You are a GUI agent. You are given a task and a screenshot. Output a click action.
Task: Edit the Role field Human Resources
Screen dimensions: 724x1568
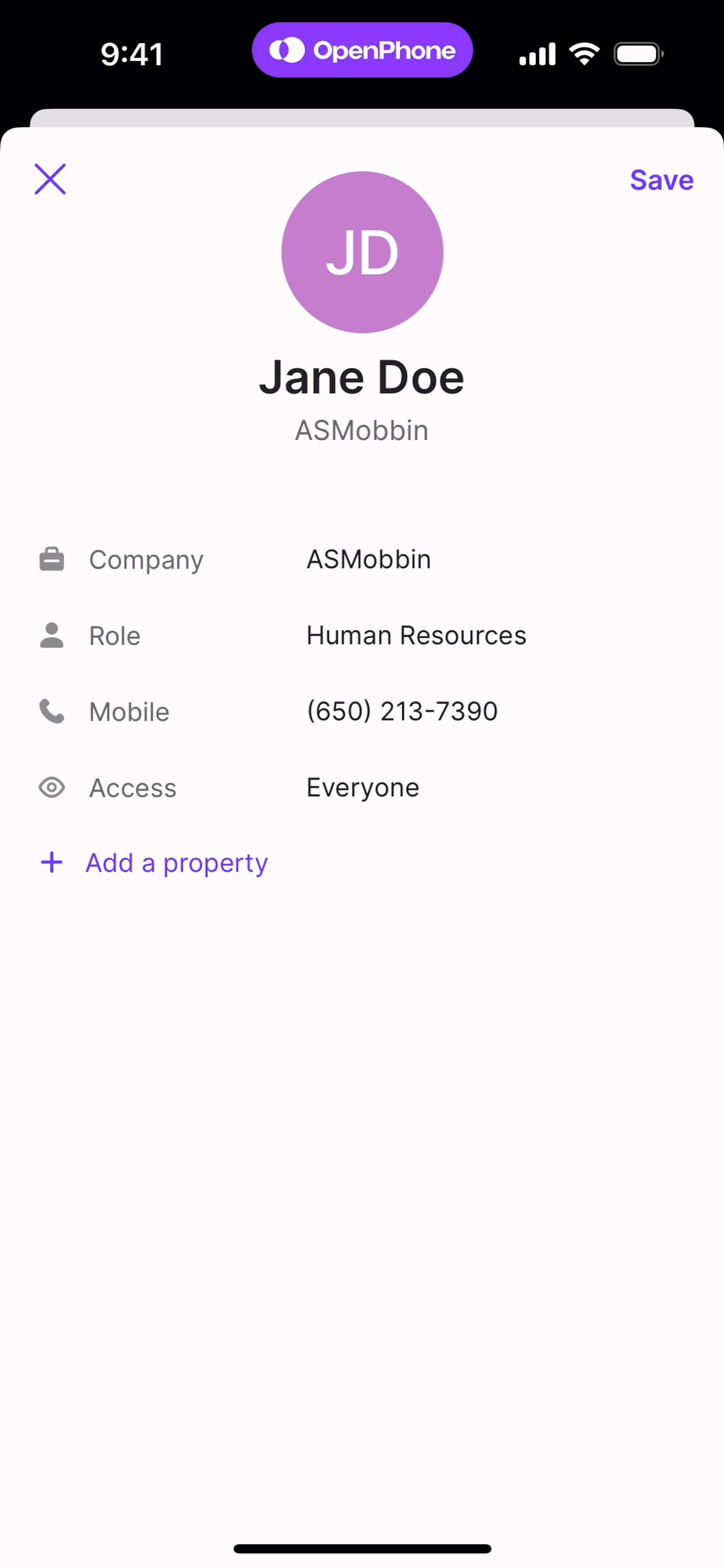pyautogui.click(x=416, y=636)
